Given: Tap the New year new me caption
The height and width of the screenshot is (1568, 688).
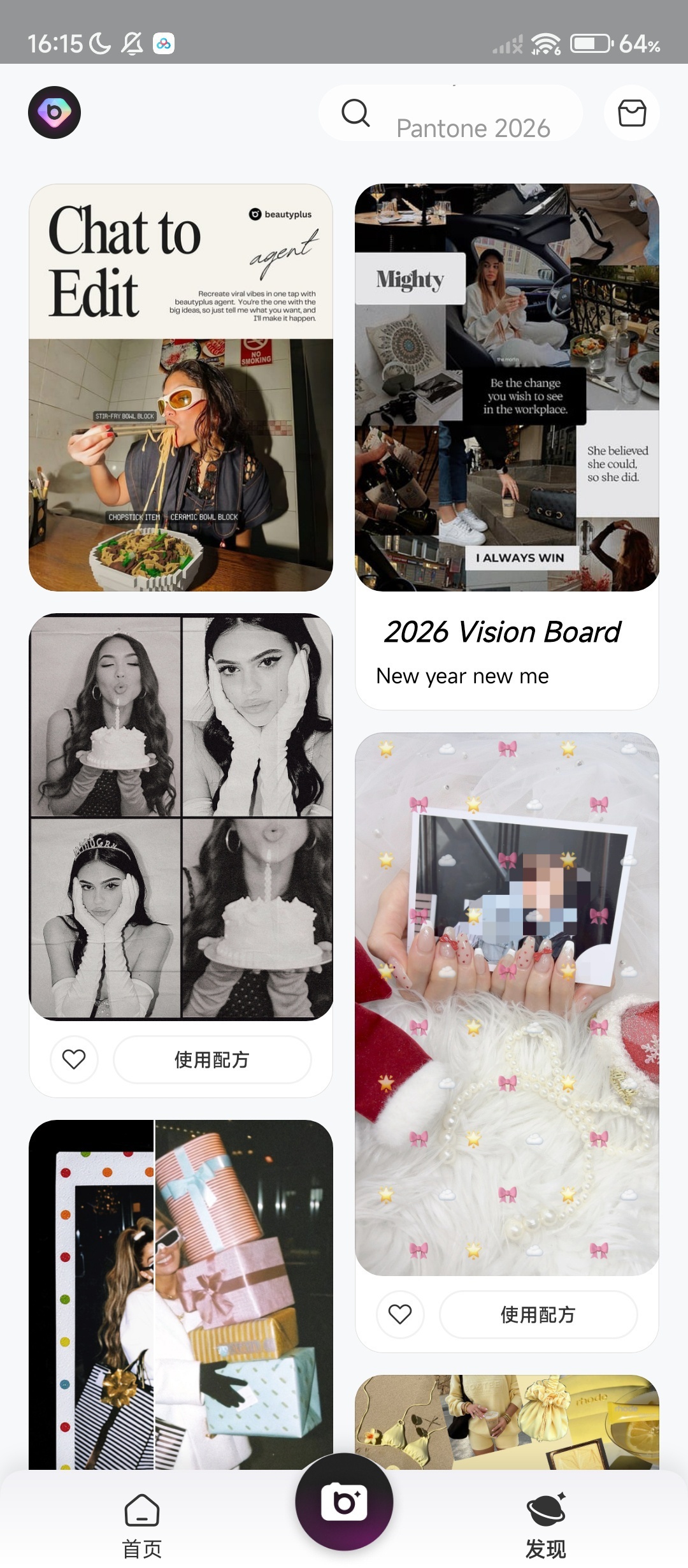Looking at the screenshot, I should (462, 676).
